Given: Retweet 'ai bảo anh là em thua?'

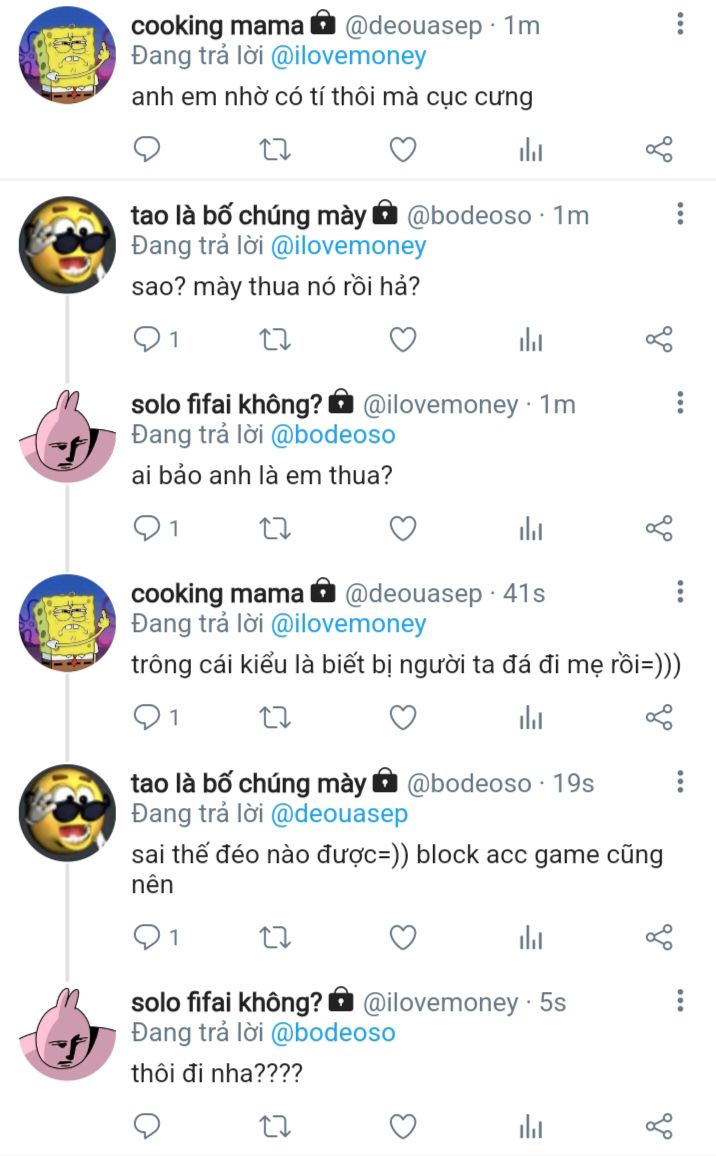Looking at the screenshot, I should click(x=275, y=529).
